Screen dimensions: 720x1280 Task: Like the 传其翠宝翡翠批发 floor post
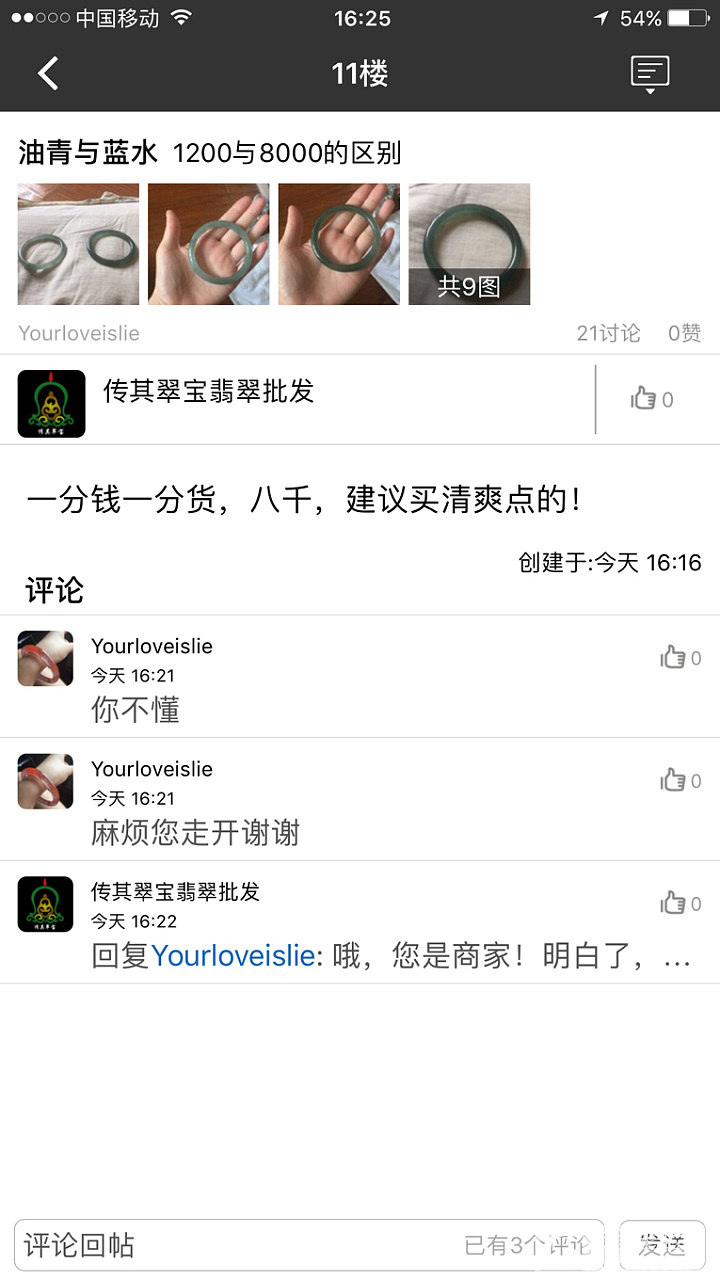pos(652,399)
